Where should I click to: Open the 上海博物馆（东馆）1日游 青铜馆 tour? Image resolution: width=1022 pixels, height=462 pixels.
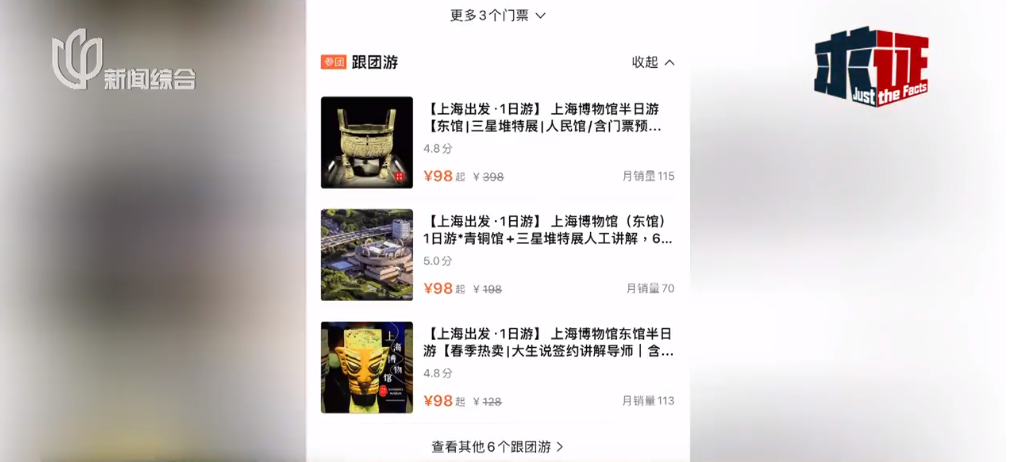(547, 230)
